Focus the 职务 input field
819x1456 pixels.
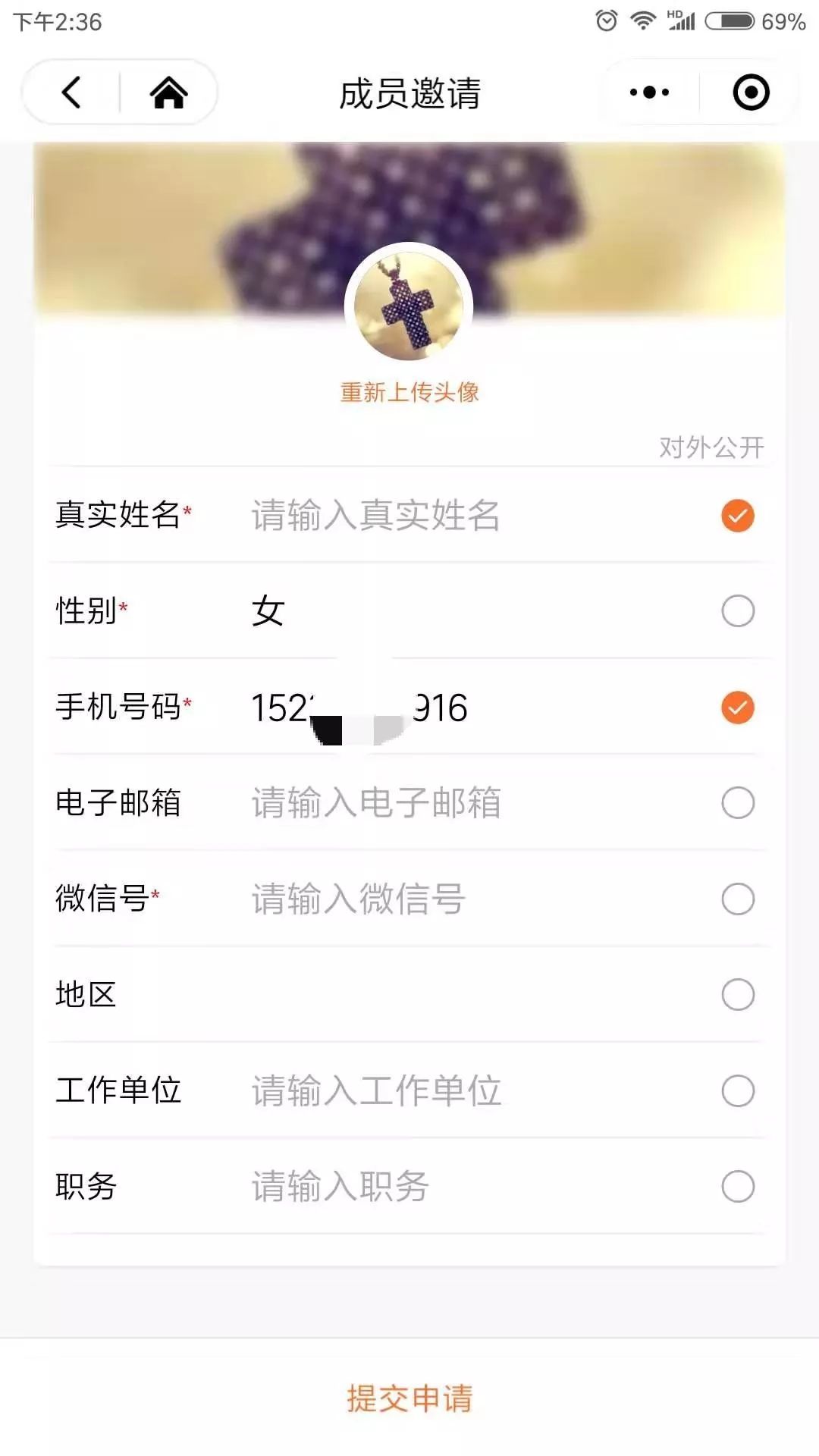point(455,1187)
